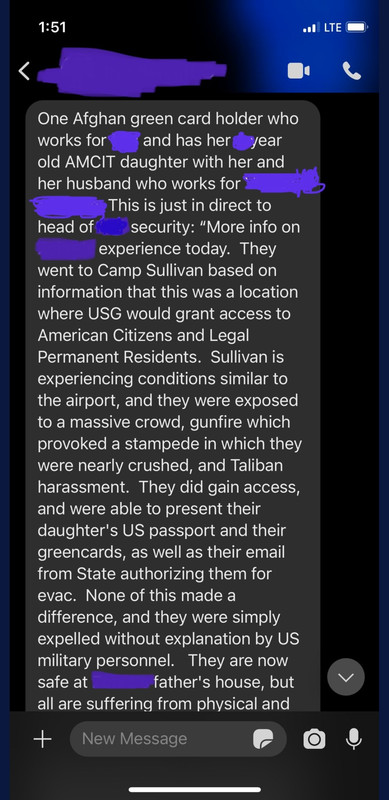The height and width of the screenshot is (800, 389).
Task: Record a voice message with the microphone
Action: point(353,739)
